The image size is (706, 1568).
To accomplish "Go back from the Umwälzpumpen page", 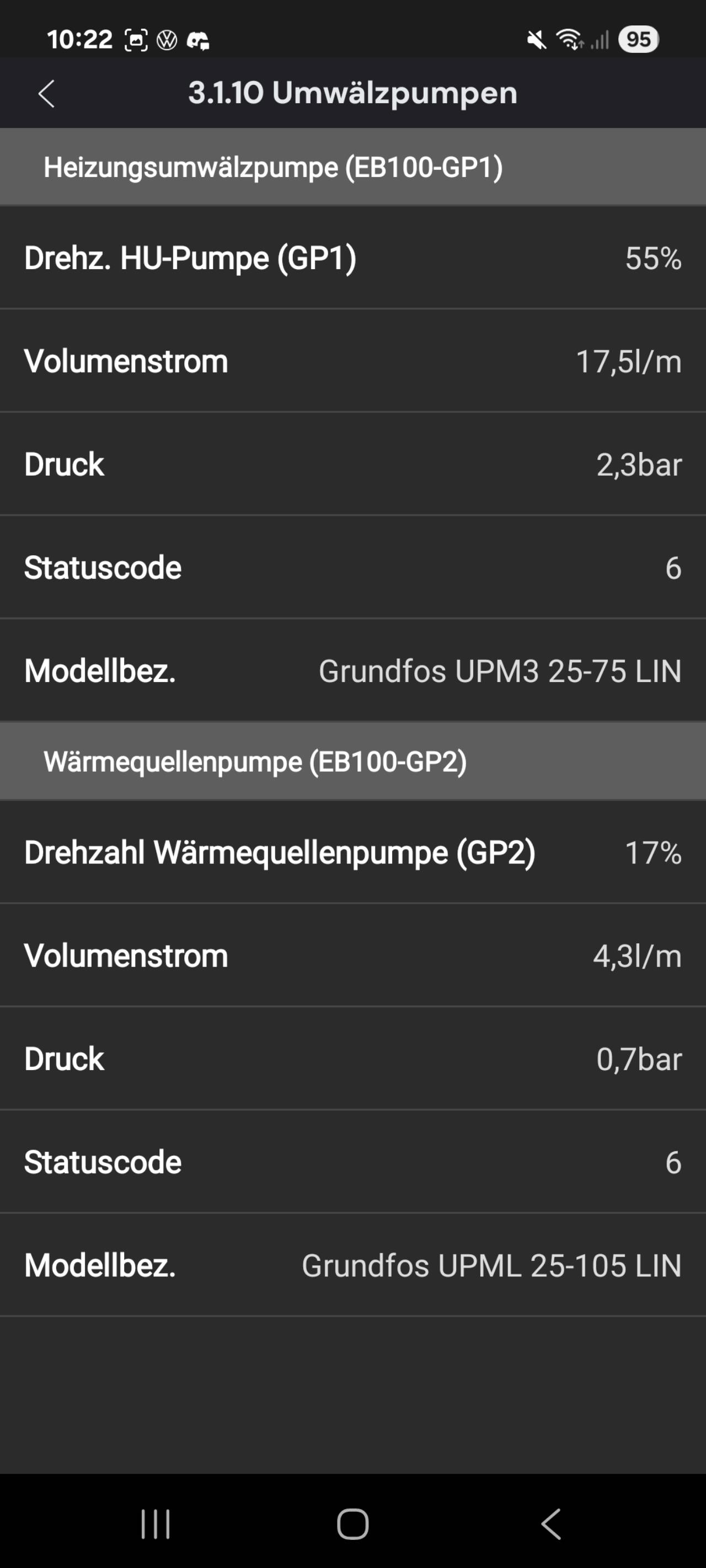I will click(46, 94).
